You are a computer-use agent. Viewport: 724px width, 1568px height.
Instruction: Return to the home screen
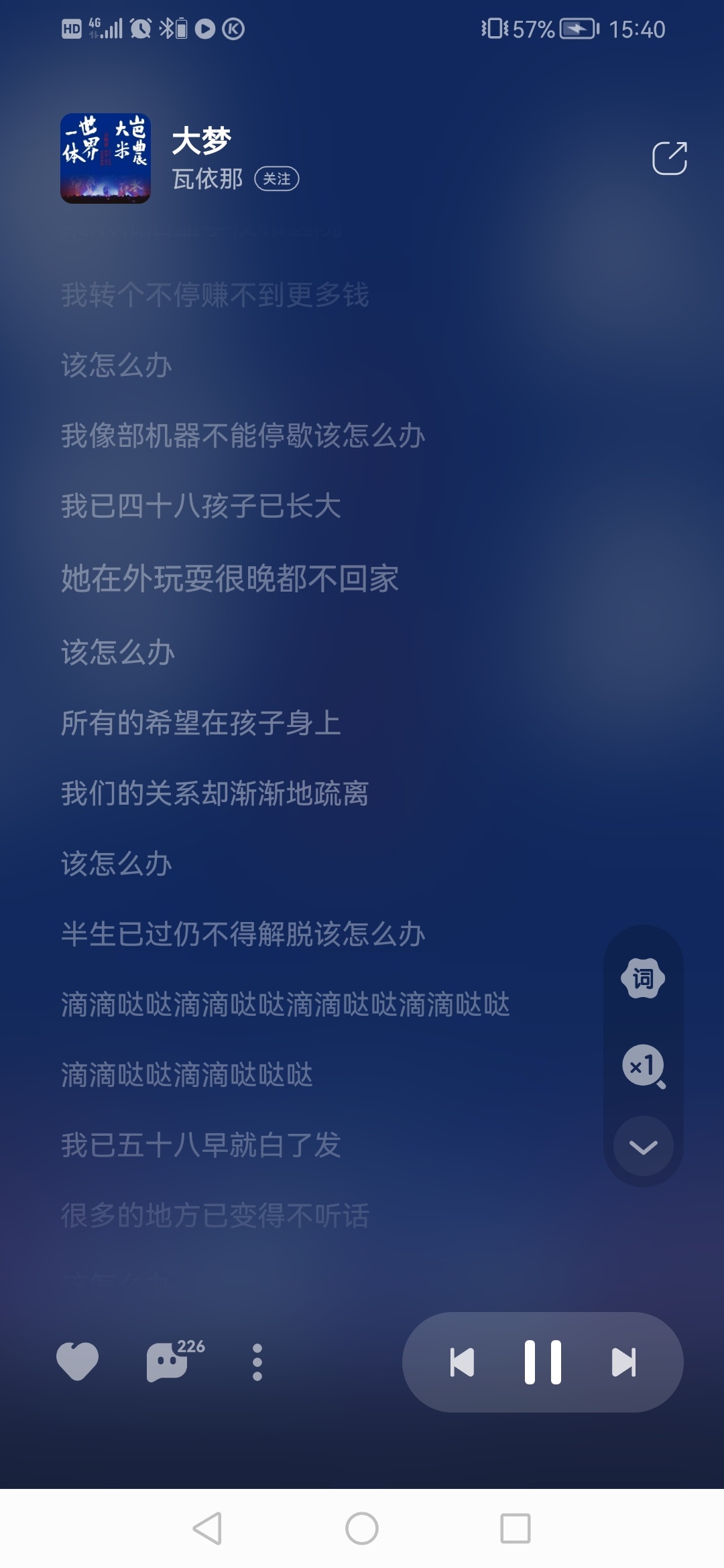[x=362, y=1528]
